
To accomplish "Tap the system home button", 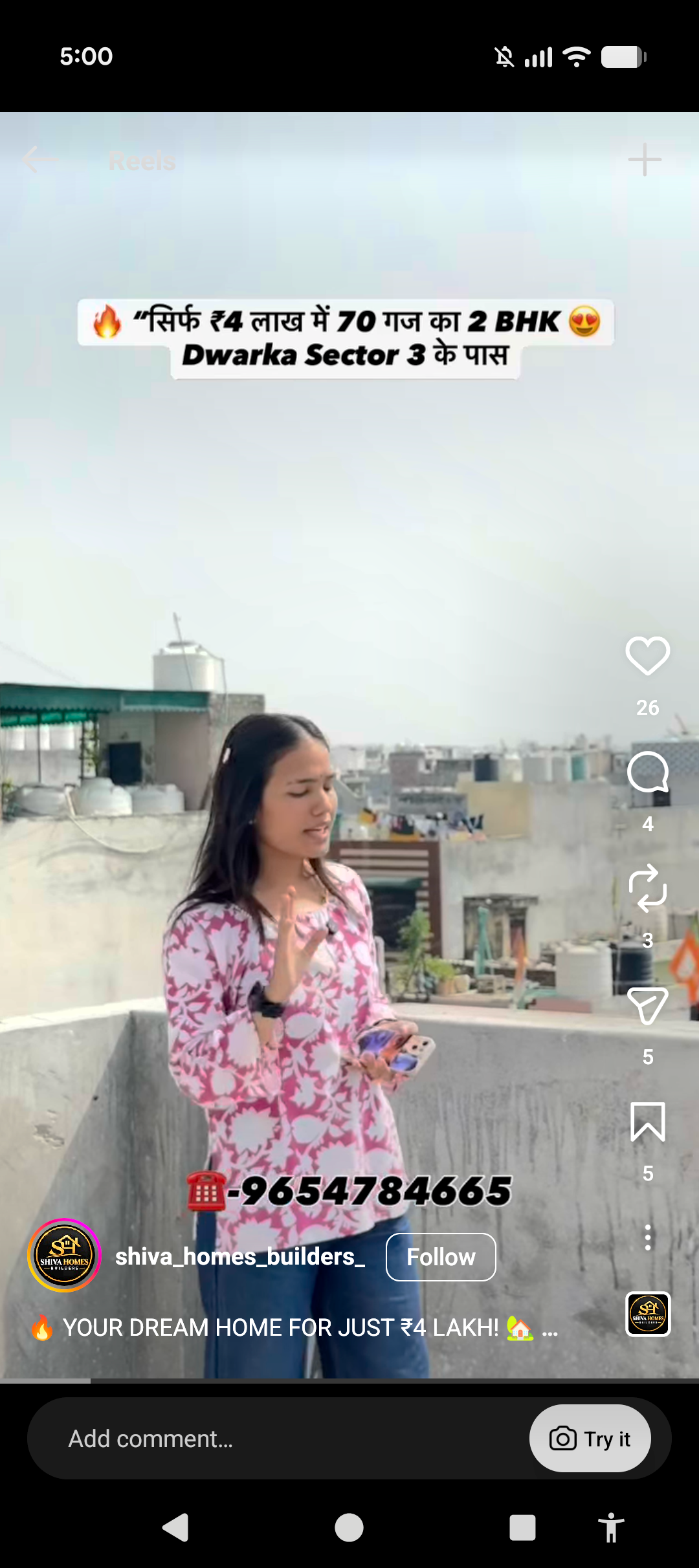I will tap(349, 1528).
